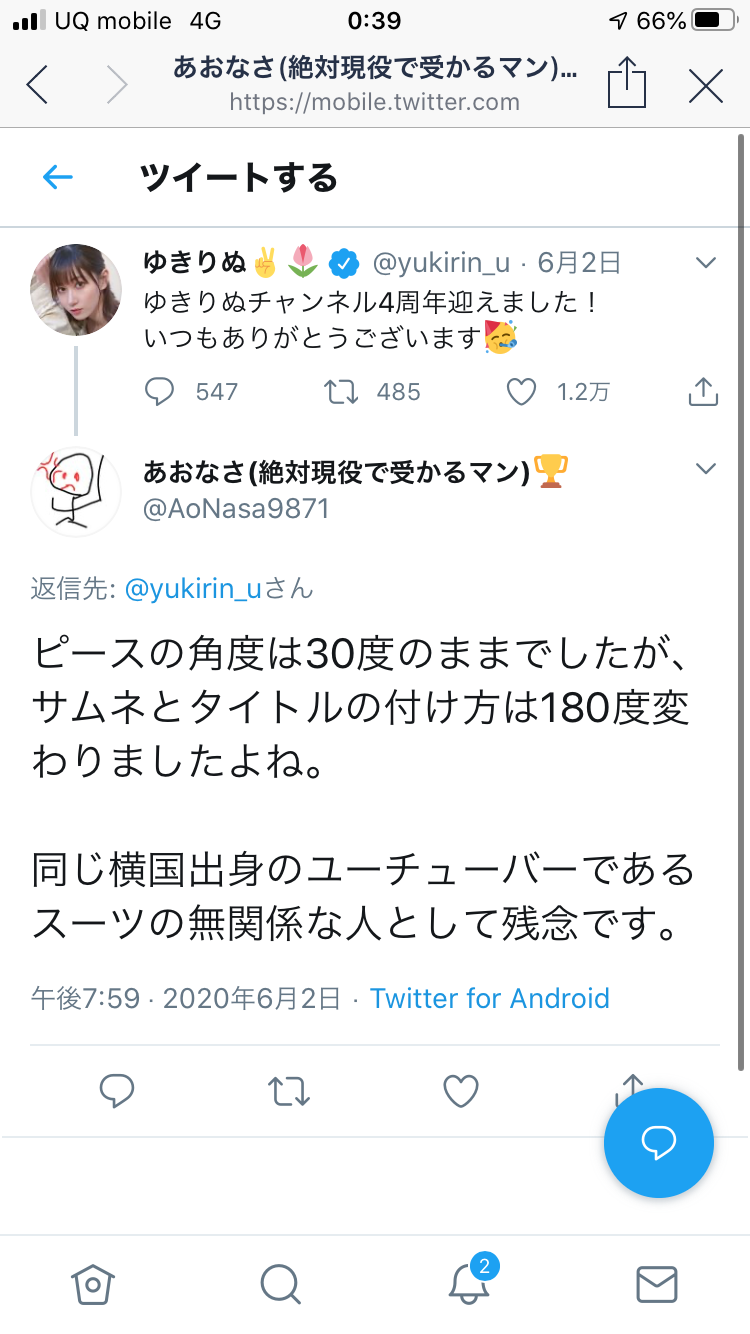
Task: Switch to the notifications tab
Action: (x=468, y=1283)
